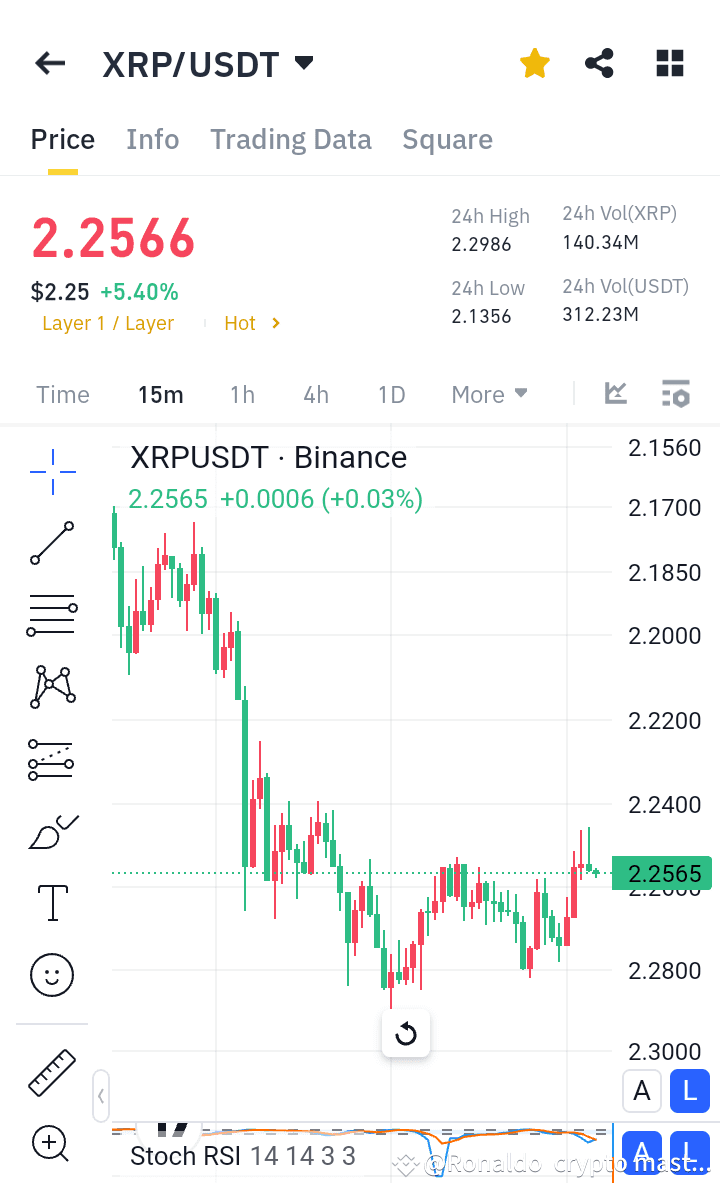Collapse the drawing tools sidebar
Viewport: 720px width, 1186px height.
100,1096
